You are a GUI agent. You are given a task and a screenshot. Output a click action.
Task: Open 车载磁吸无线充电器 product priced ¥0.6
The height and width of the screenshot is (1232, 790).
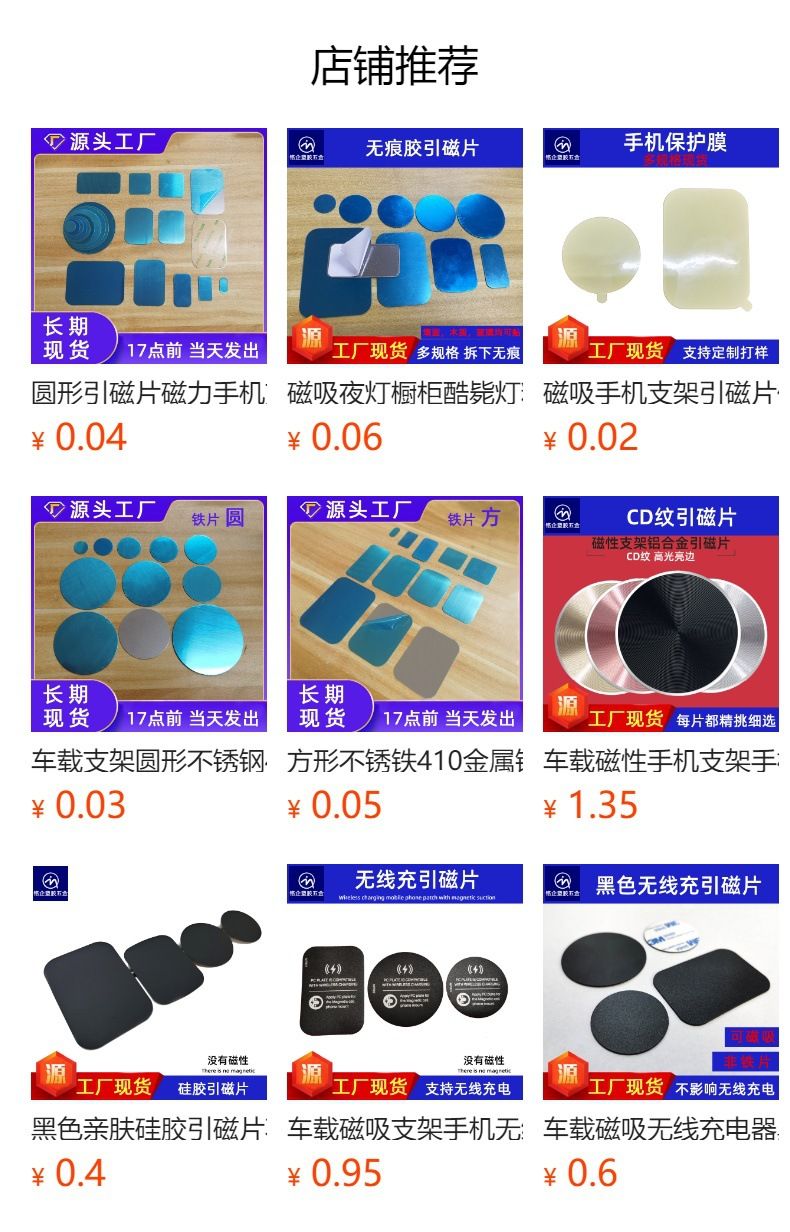tap(661, 1029)
